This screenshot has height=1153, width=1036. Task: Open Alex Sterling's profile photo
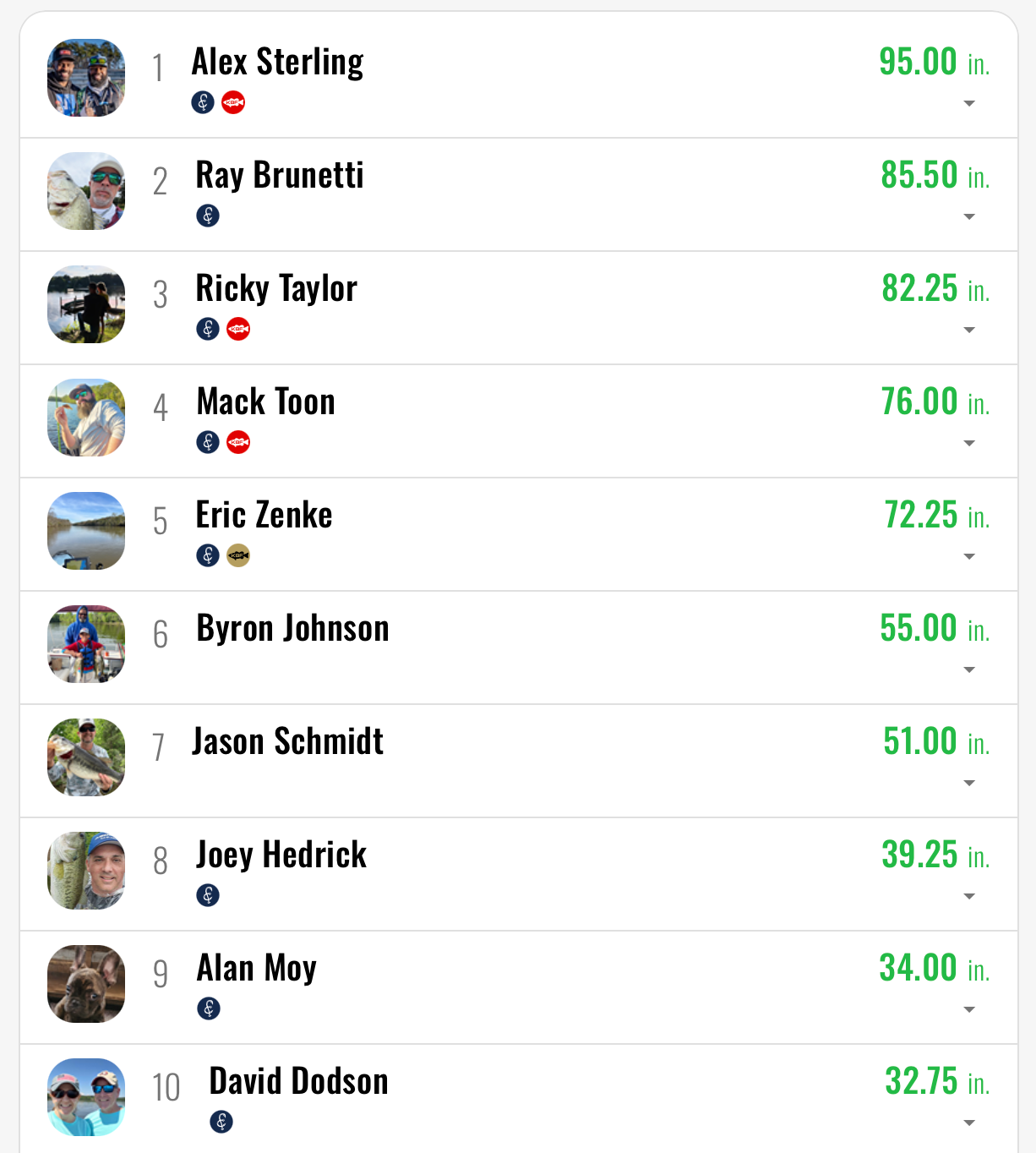pos(86,78)
